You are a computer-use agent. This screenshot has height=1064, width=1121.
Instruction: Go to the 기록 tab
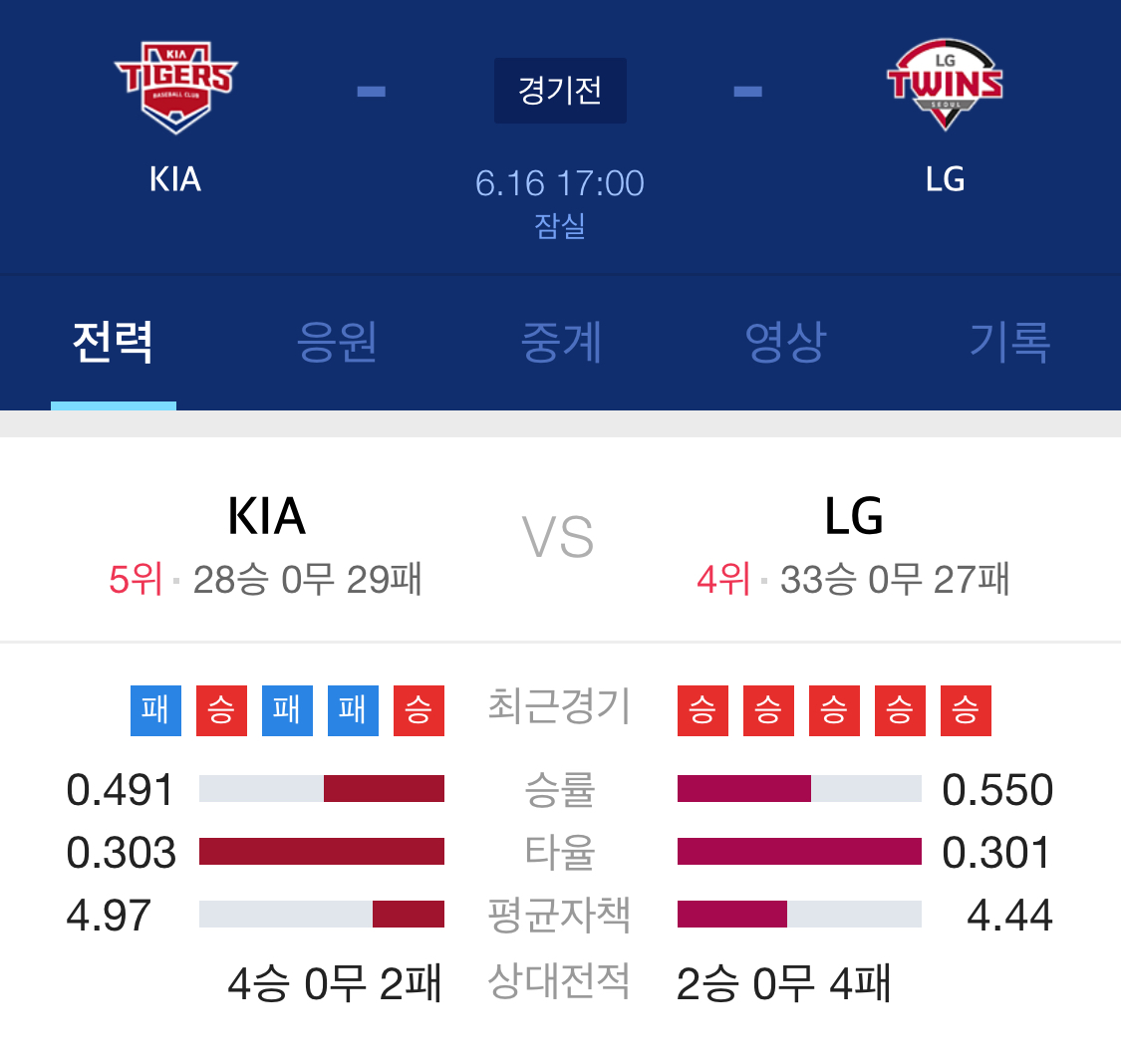[x=1009, y=343]
